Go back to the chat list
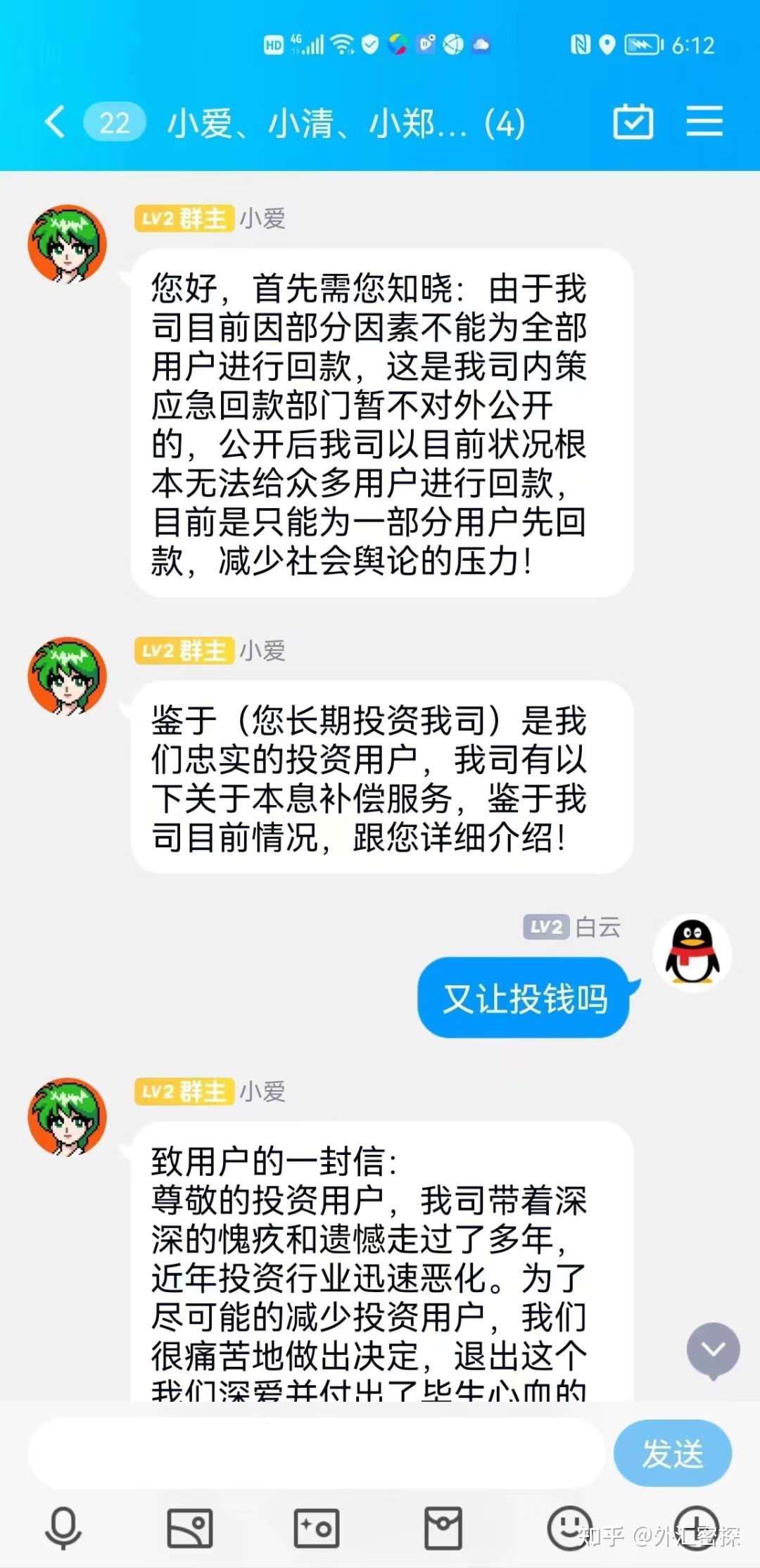This screenshot has height=1568, width=760. (55, 122)
